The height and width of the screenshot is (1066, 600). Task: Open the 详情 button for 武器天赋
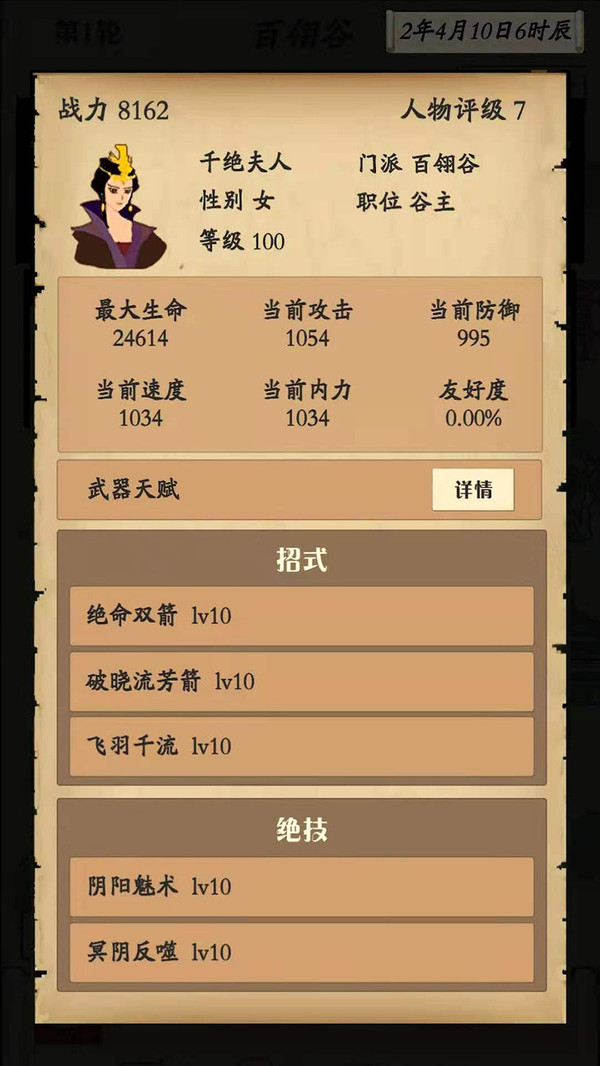coord(473,490)
